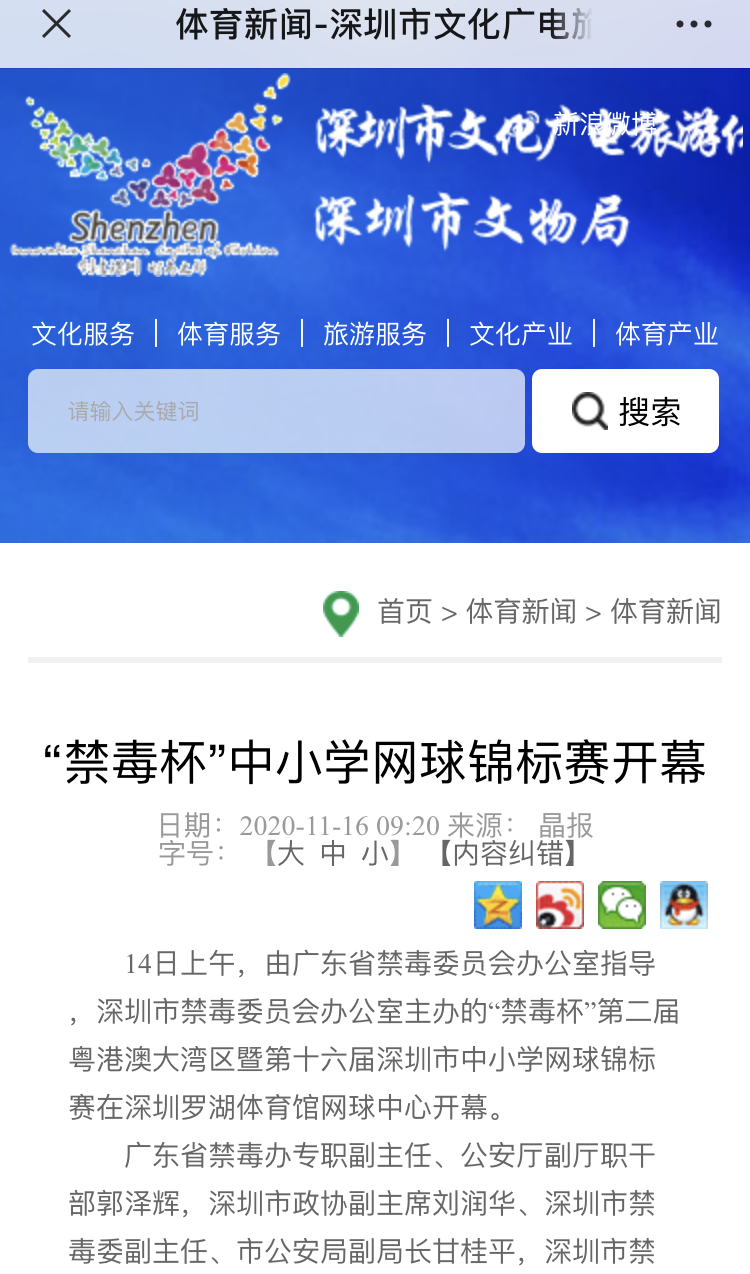Open the 旅游服务 section

click(375, 334)
